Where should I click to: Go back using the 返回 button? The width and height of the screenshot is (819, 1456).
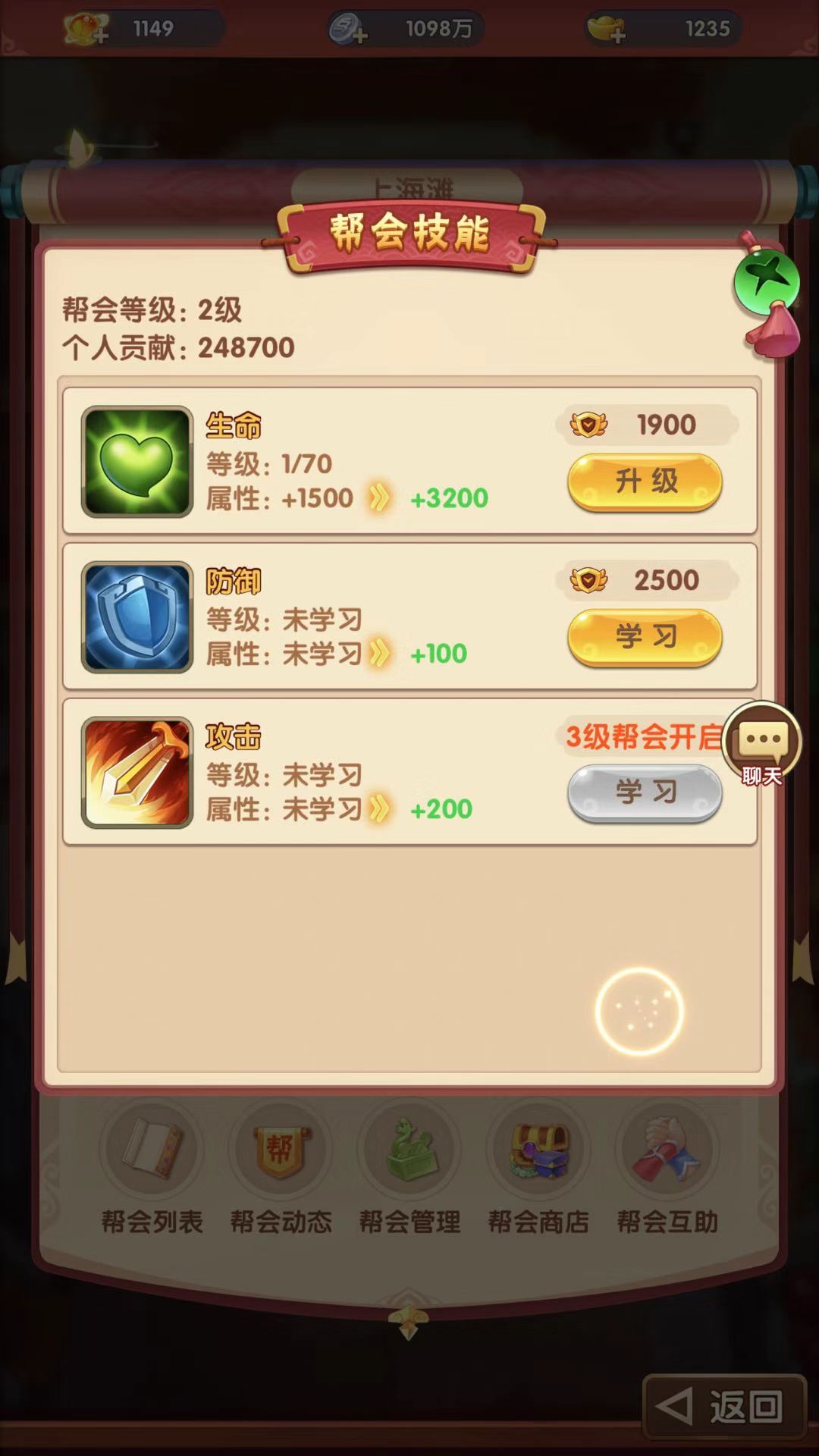pyautogui.click(x=724, y=1407)
